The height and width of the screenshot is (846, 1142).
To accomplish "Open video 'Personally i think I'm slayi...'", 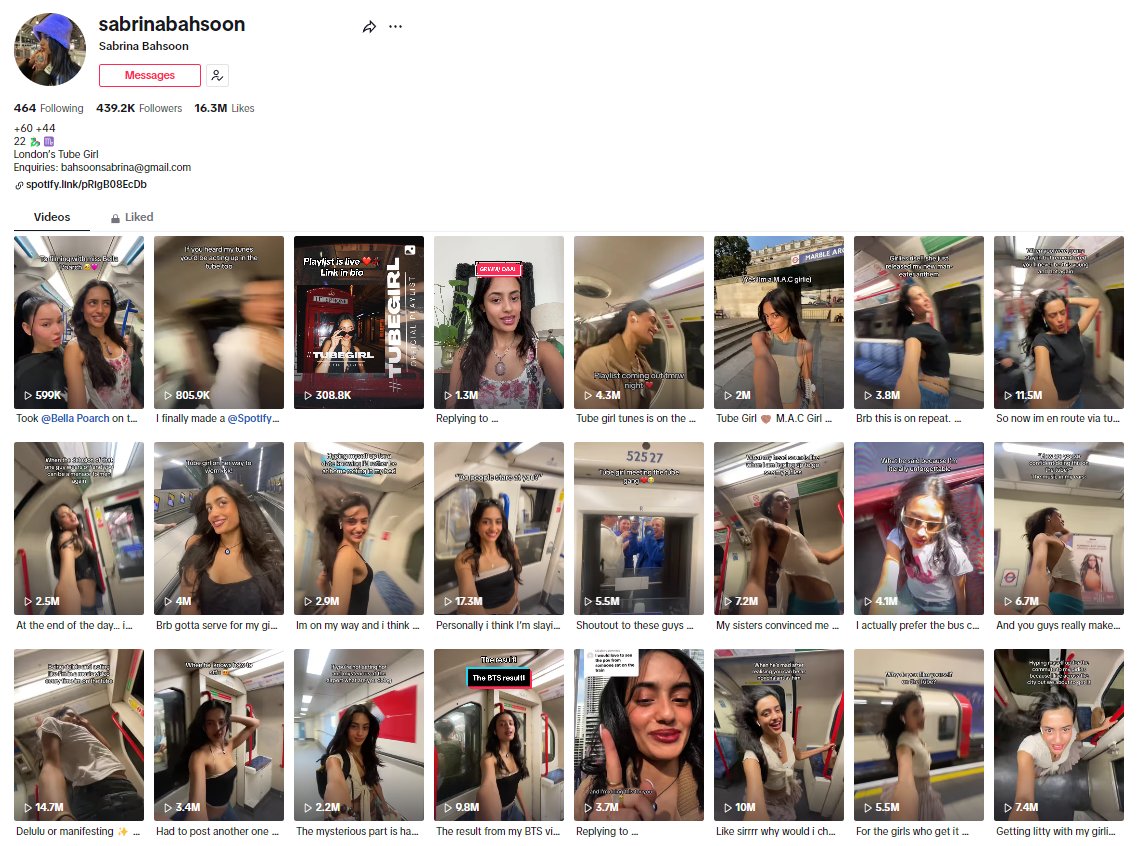I will (x=499, y=528).
